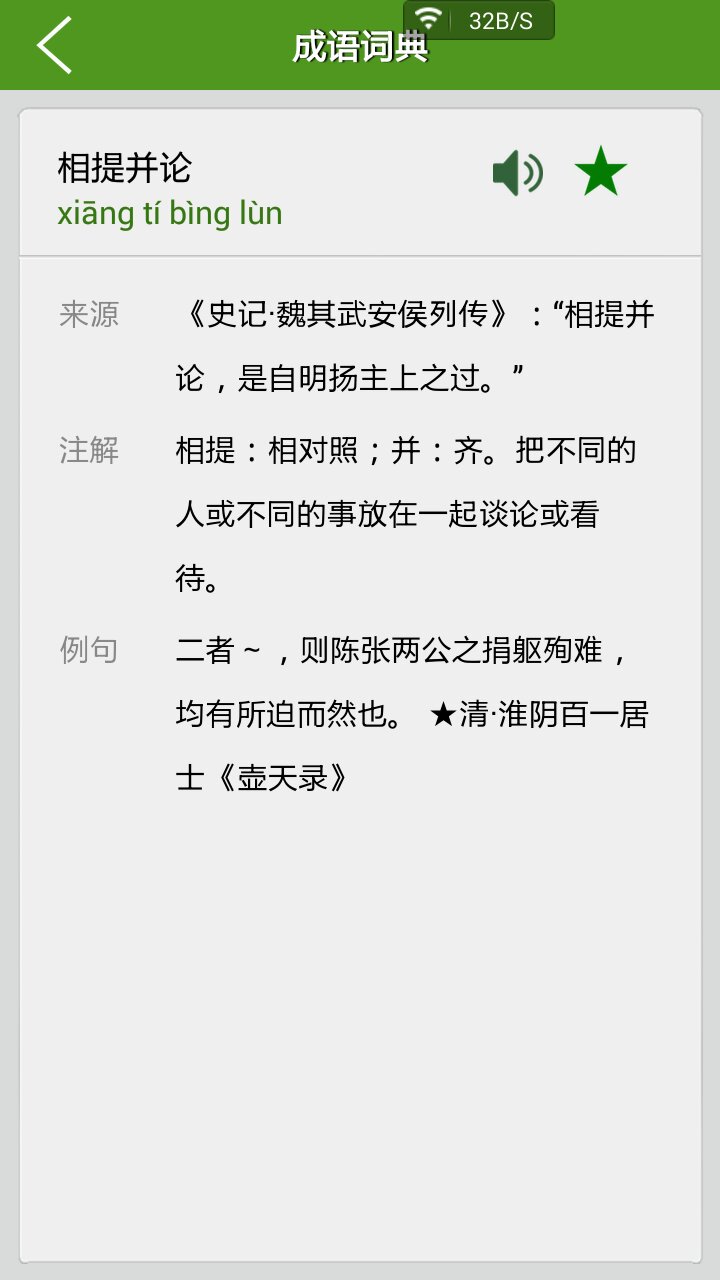Tap the speaker icon to hear pronunciation
The image size is (720, 1280).
click(519, 171)
